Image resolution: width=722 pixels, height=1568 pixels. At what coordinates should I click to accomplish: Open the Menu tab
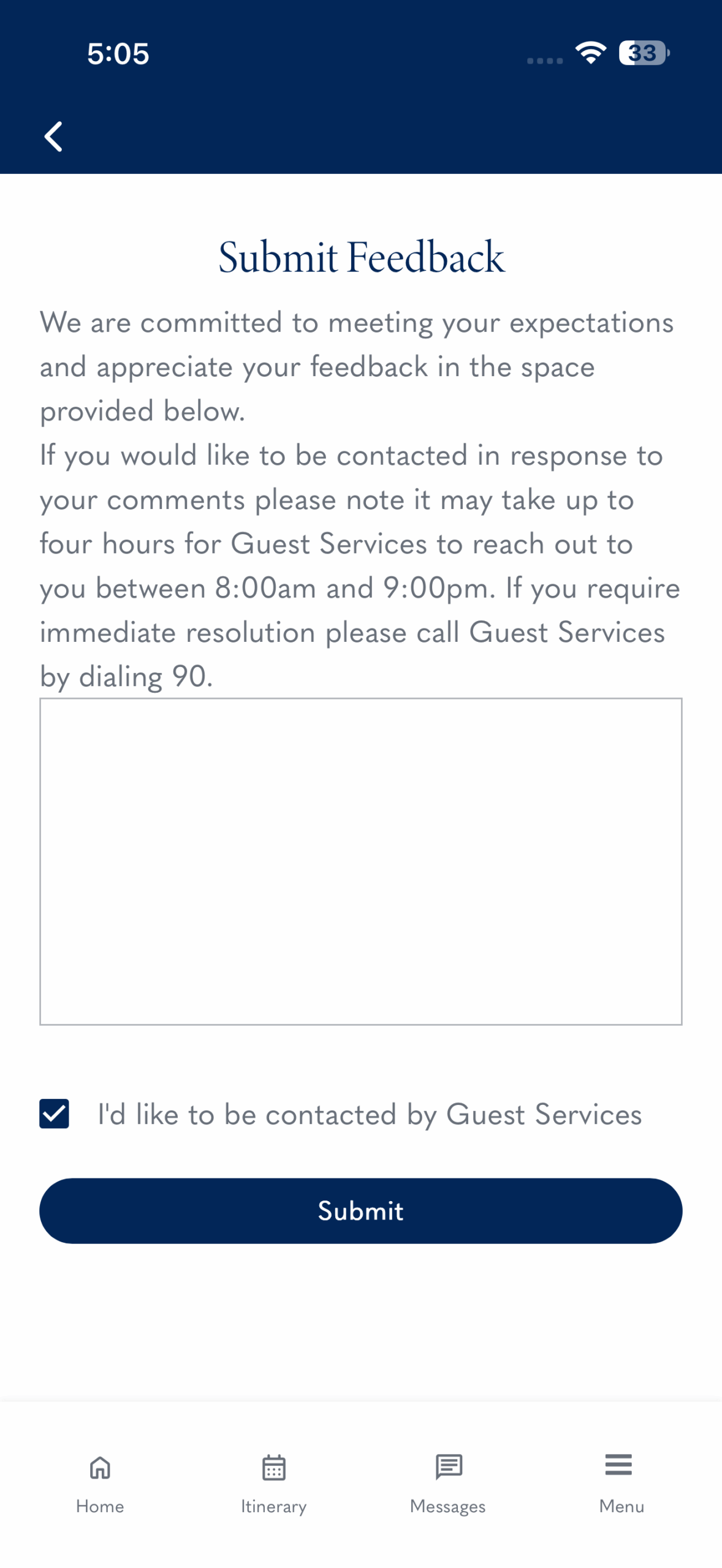coord(620,1482)
